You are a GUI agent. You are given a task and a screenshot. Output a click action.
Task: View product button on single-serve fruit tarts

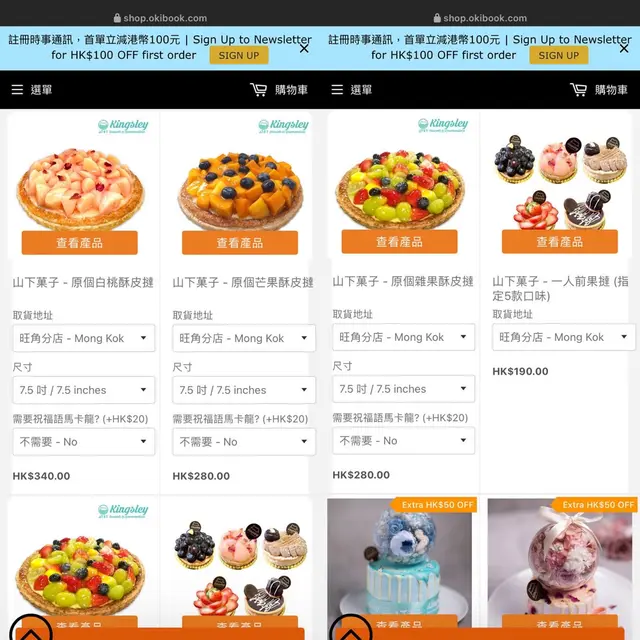(x=559, y=242)
